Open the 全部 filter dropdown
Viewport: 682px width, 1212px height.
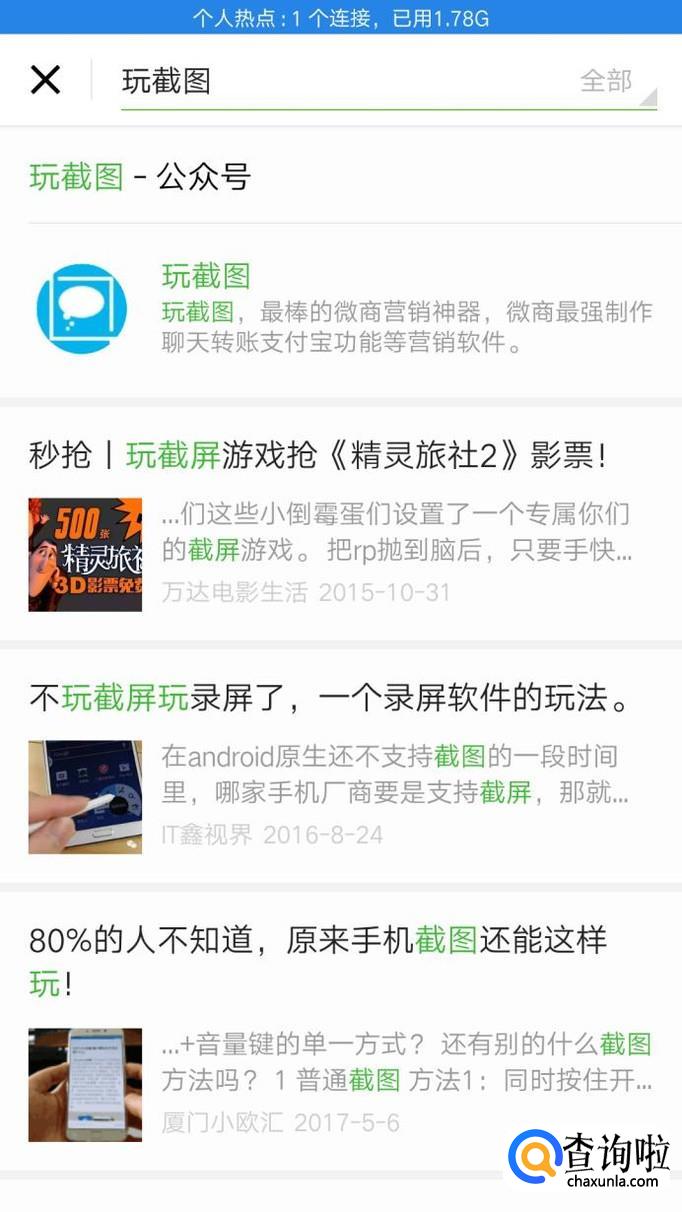coord(615,81)
